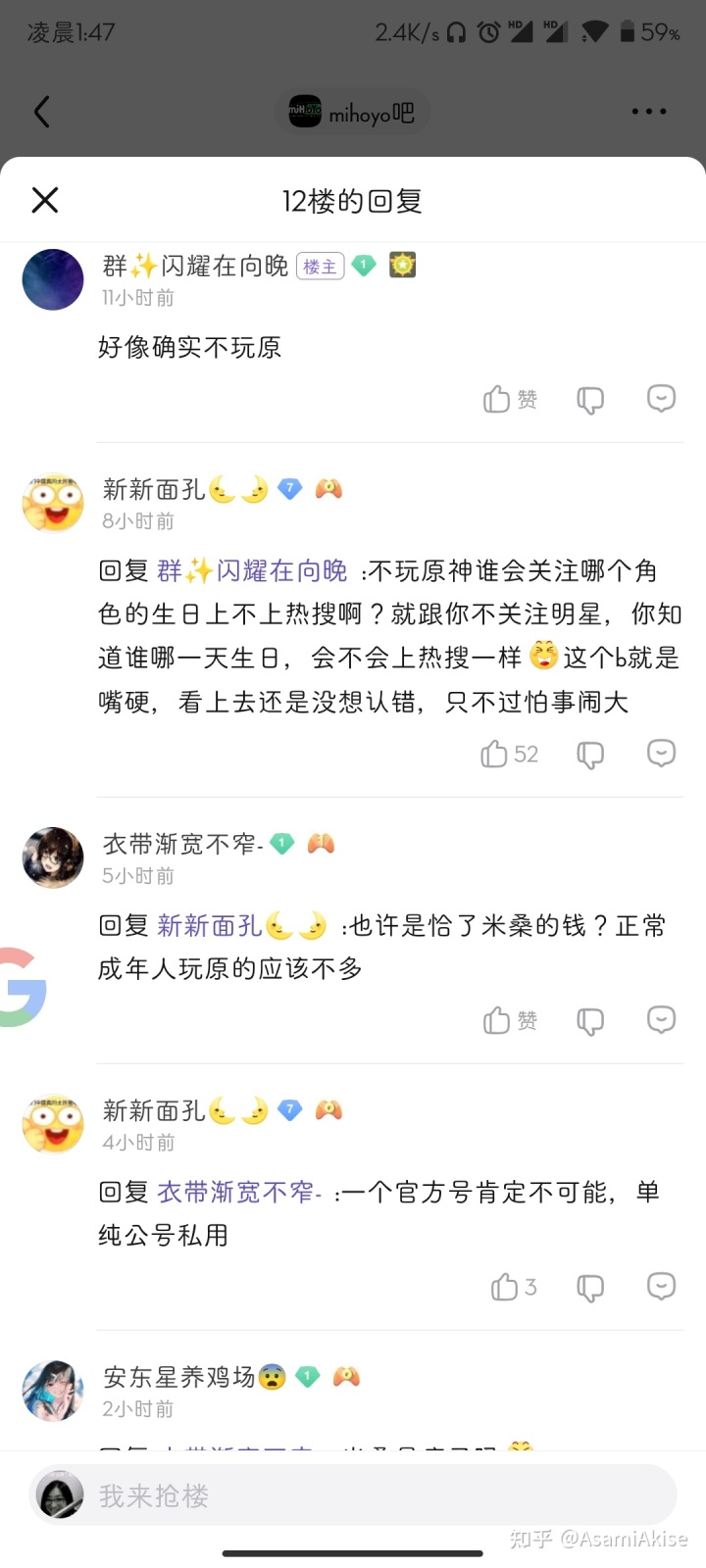
Task: Reply to 新新面孔's 8小时前 comment
Action: click(661, 754)
